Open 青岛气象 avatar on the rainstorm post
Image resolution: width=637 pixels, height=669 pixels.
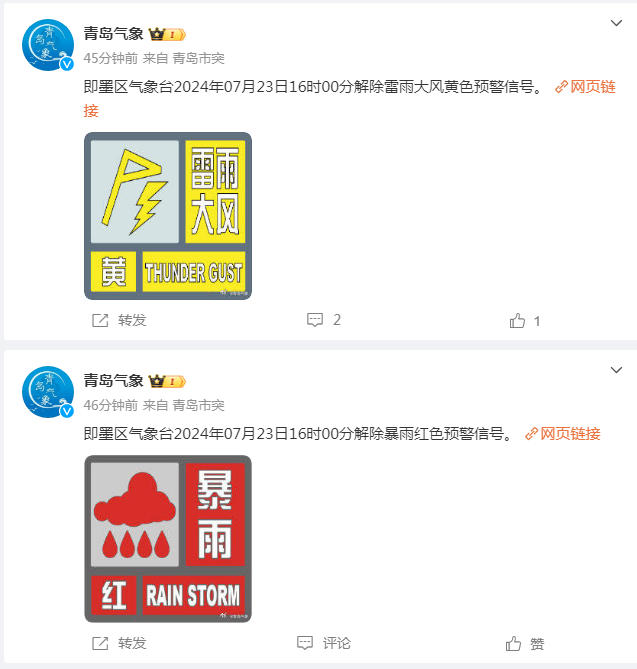tap(48, 392)
